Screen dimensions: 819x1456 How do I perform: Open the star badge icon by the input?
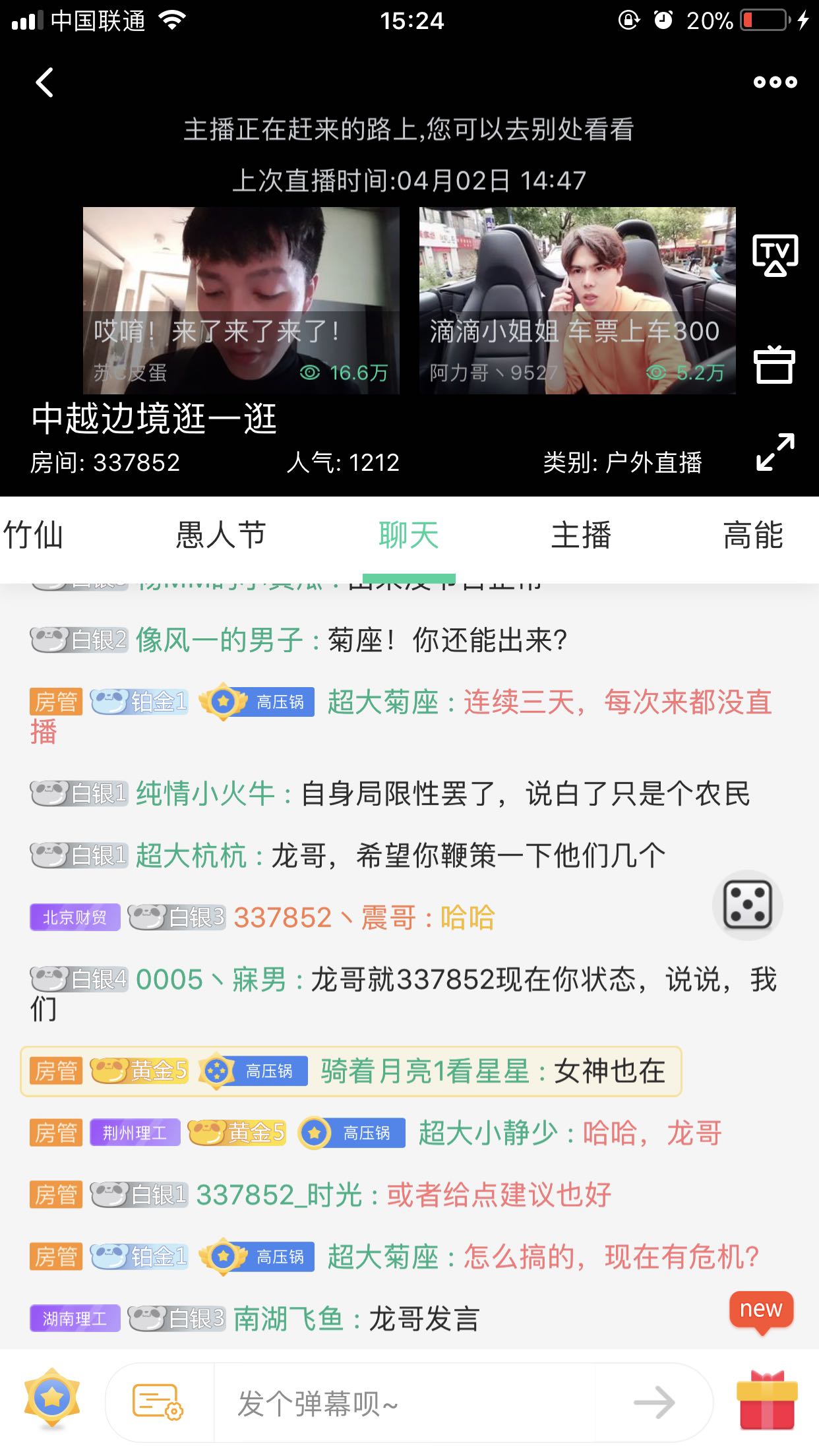pos(52,1397)
